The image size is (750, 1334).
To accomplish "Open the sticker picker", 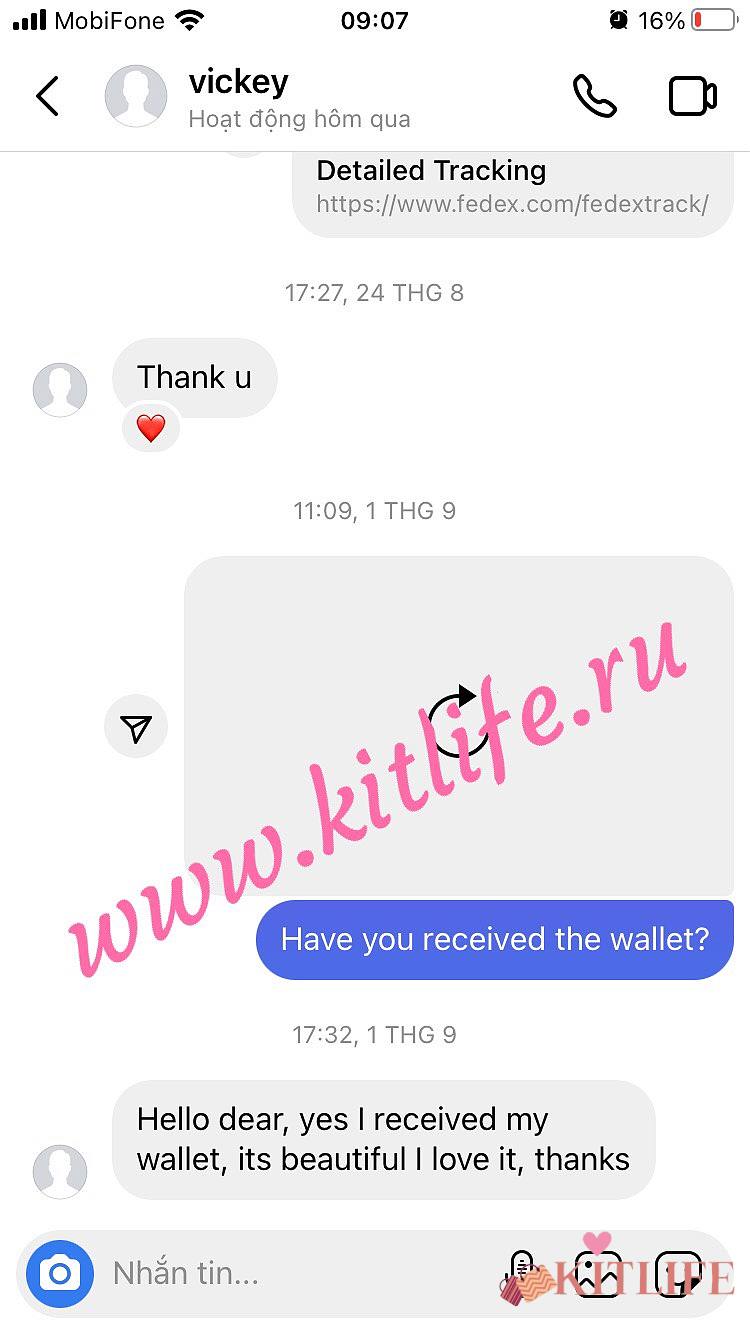I will pos(680,1274).
